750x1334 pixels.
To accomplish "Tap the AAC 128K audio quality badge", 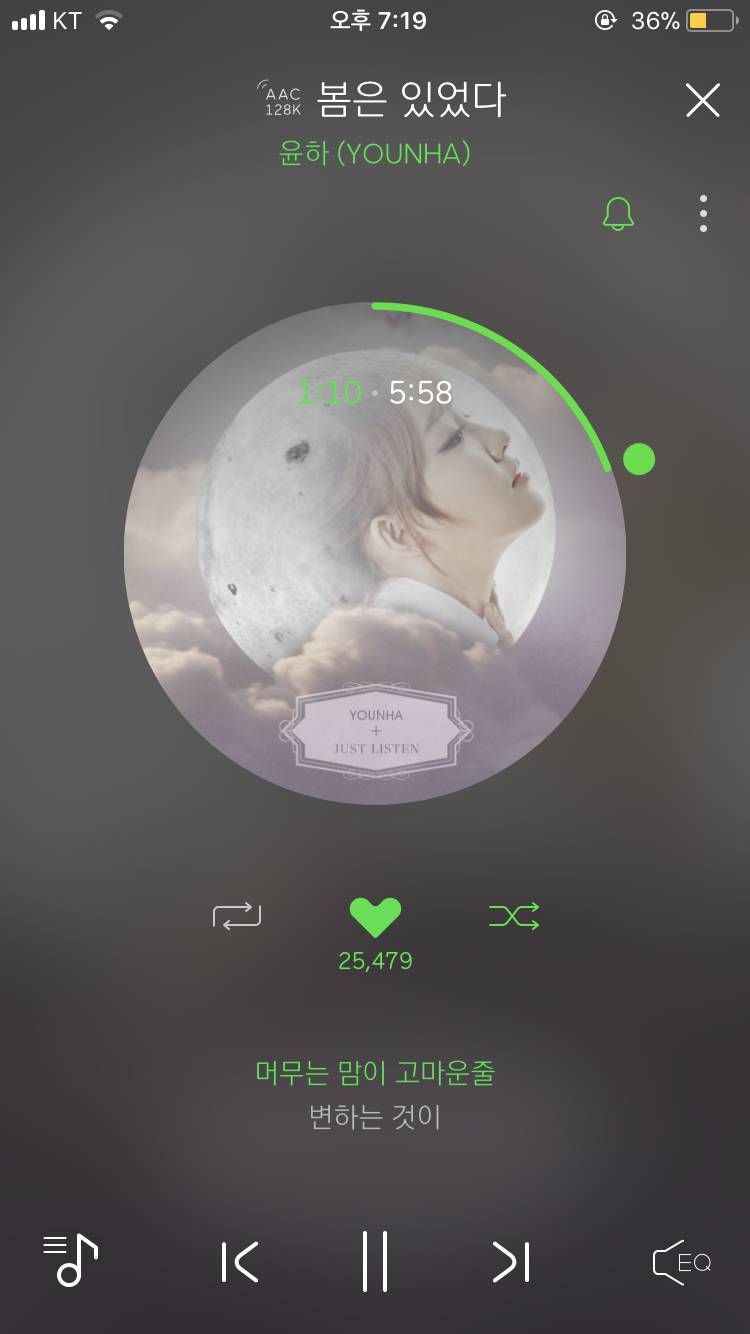I will click(x=280, y=99).
